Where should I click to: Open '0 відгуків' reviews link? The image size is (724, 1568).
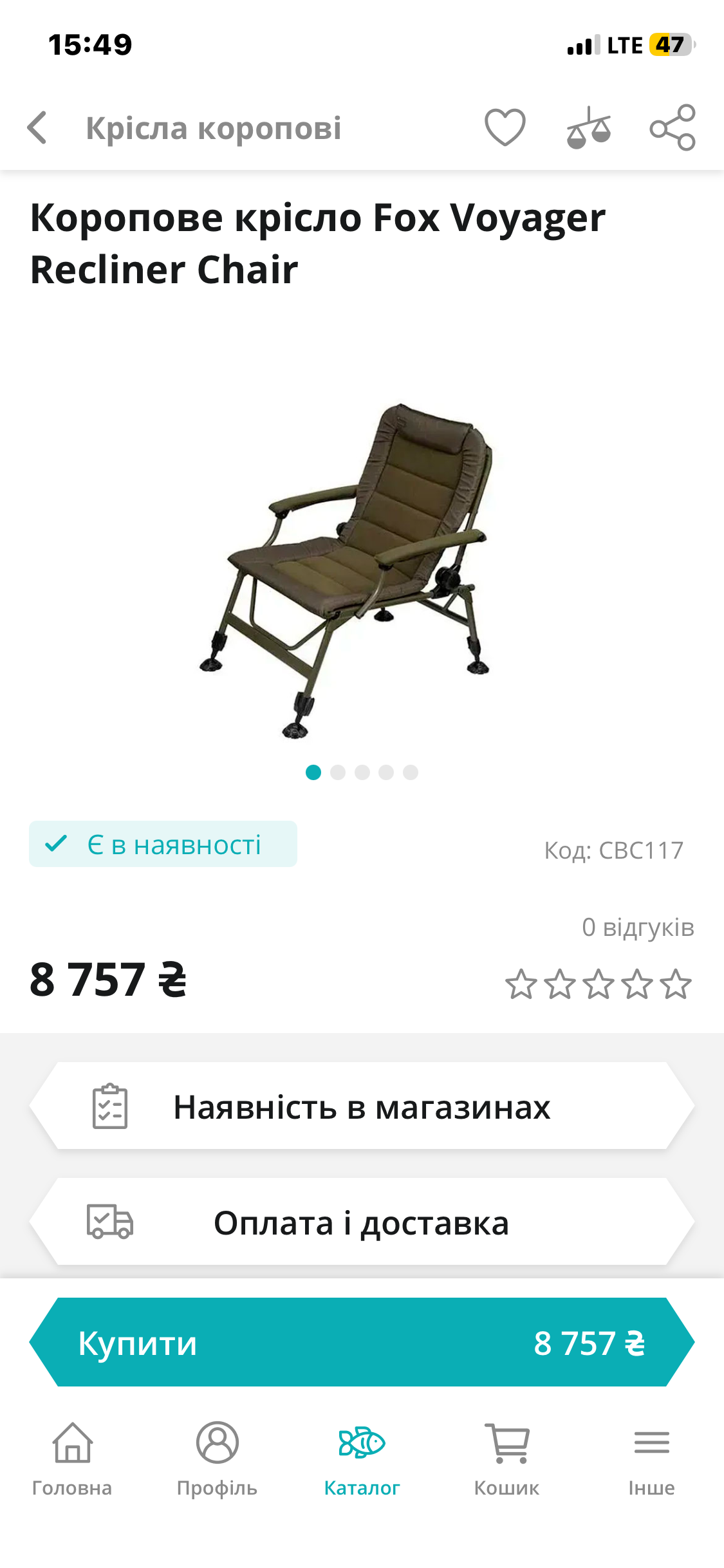638,927
